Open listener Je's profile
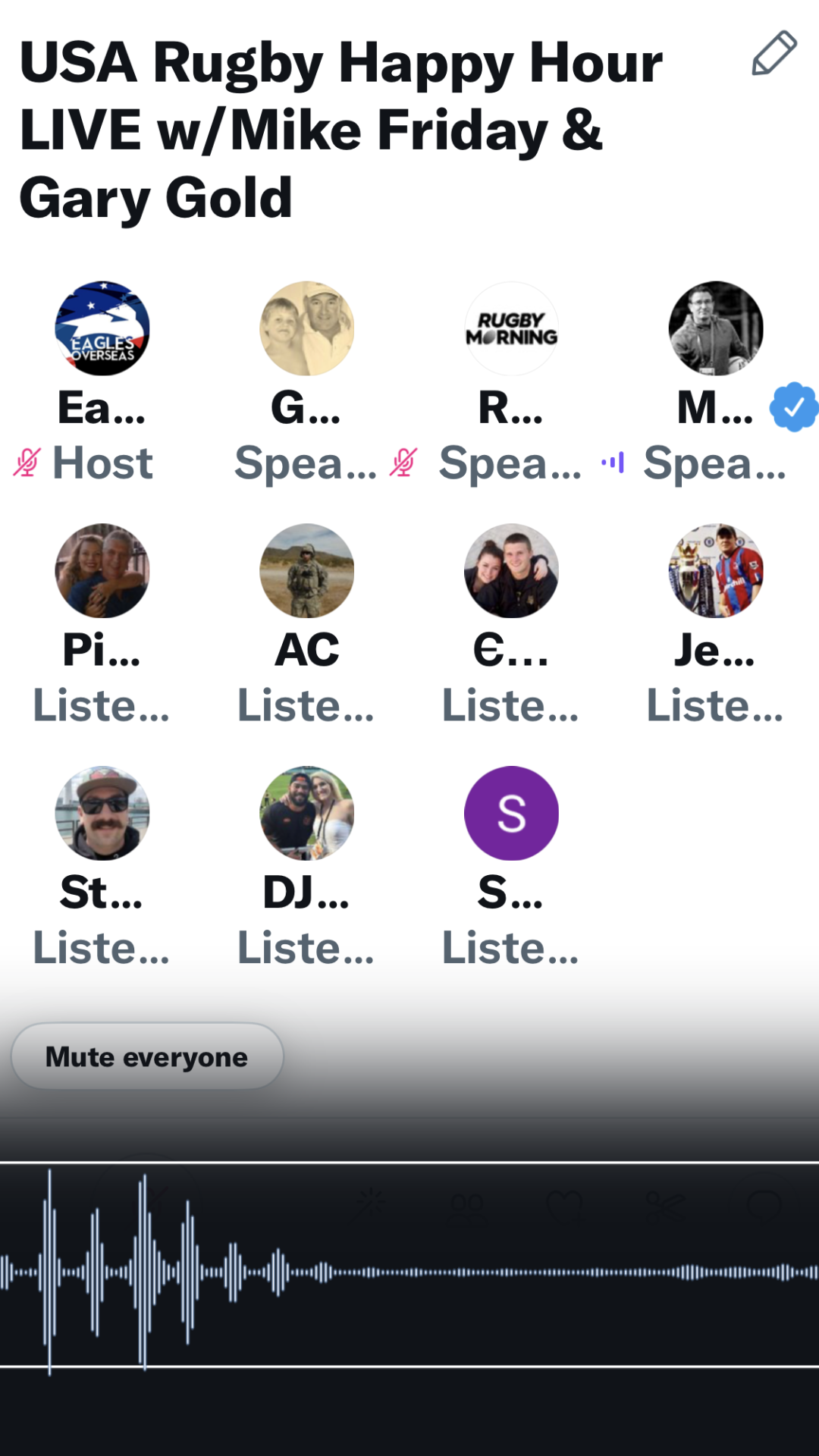Image resolution: width=819 pixels, height=1456 pixels. [x=716, y=570]
